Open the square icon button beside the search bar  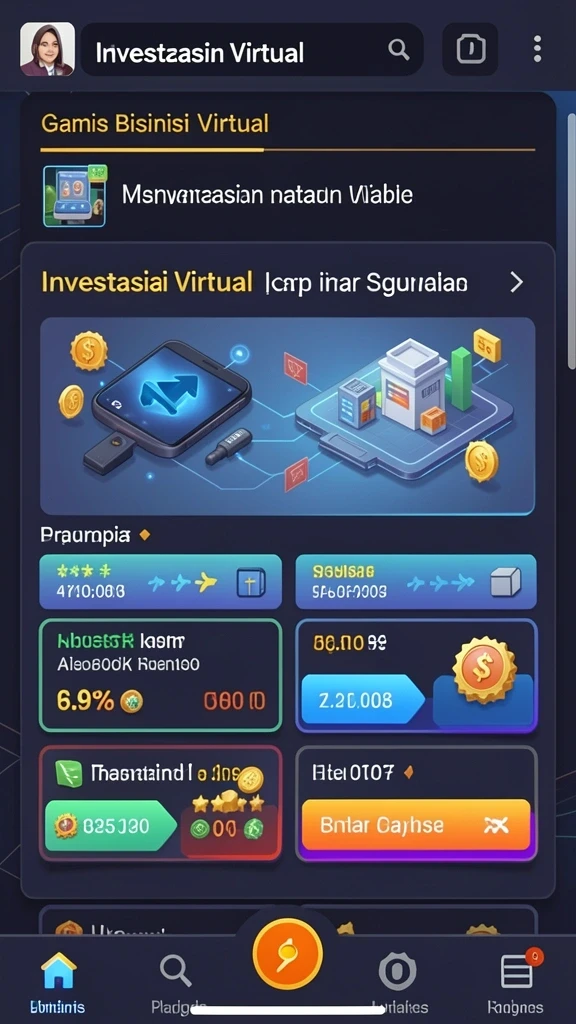(x=471, y=50)
